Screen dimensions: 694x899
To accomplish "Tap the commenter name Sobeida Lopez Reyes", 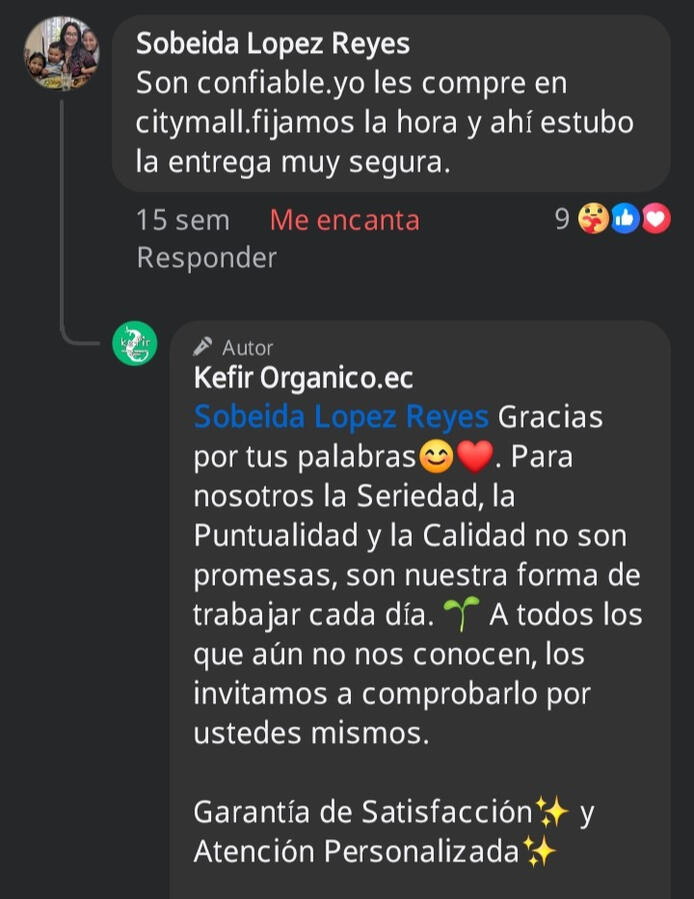I will click(273, 43).
